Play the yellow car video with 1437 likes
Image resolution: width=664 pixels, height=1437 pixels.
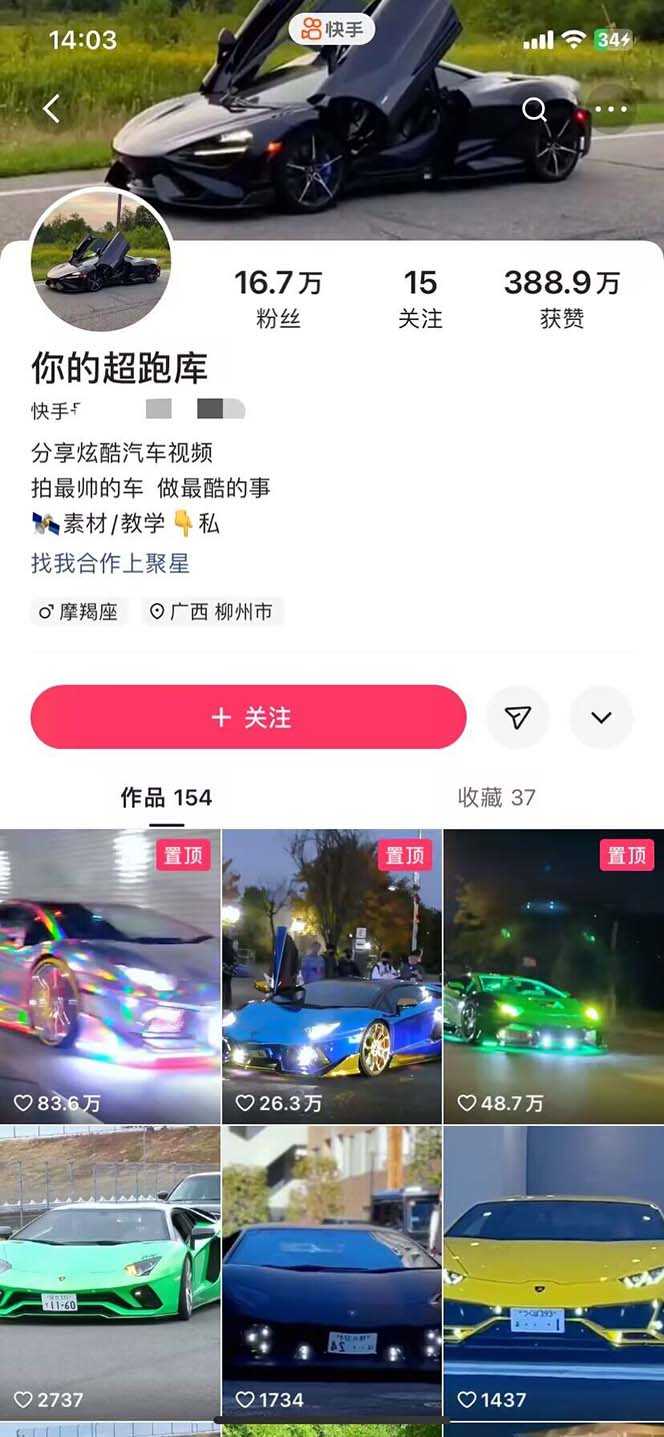coord(554,1270)
